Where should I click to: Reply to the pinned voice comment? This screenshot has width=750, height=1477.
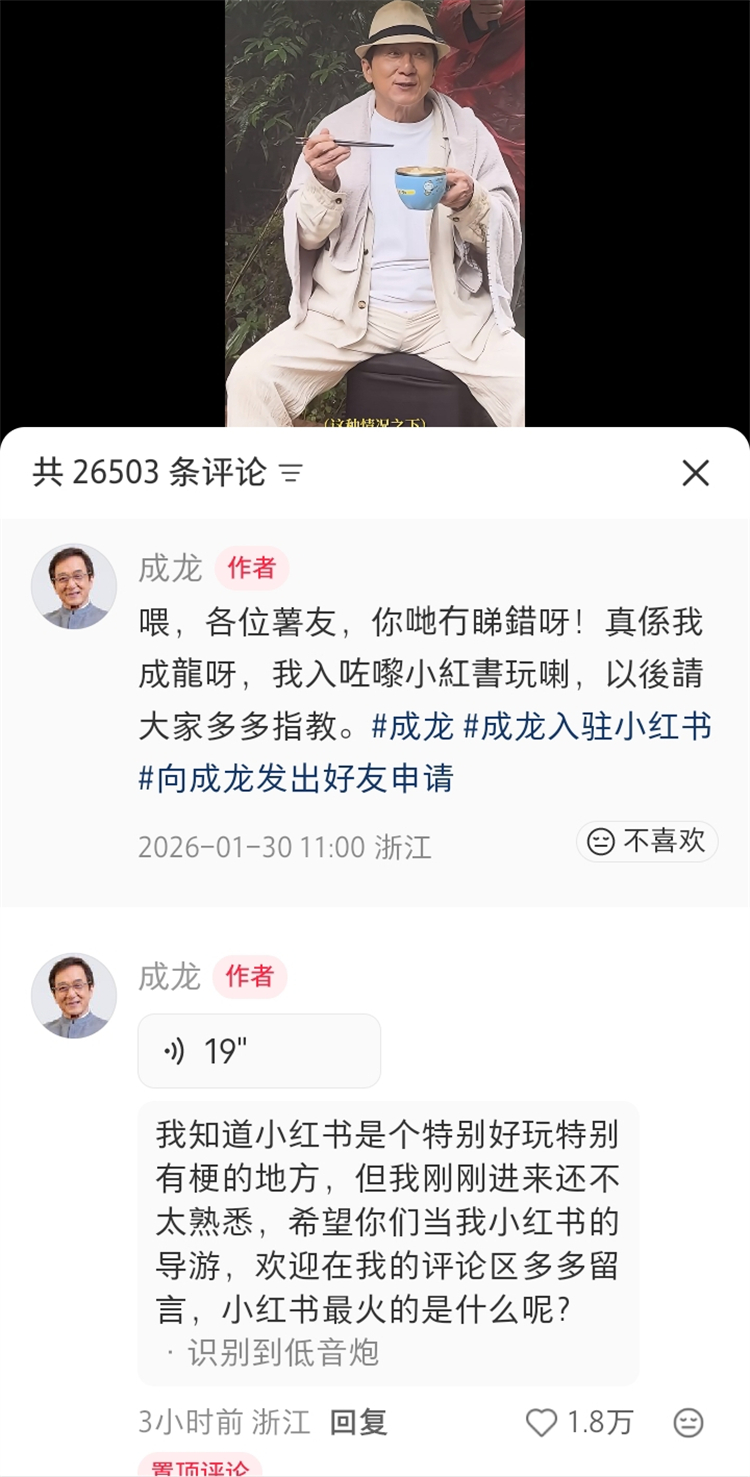pyautogui.click(x=358, y=1422)
